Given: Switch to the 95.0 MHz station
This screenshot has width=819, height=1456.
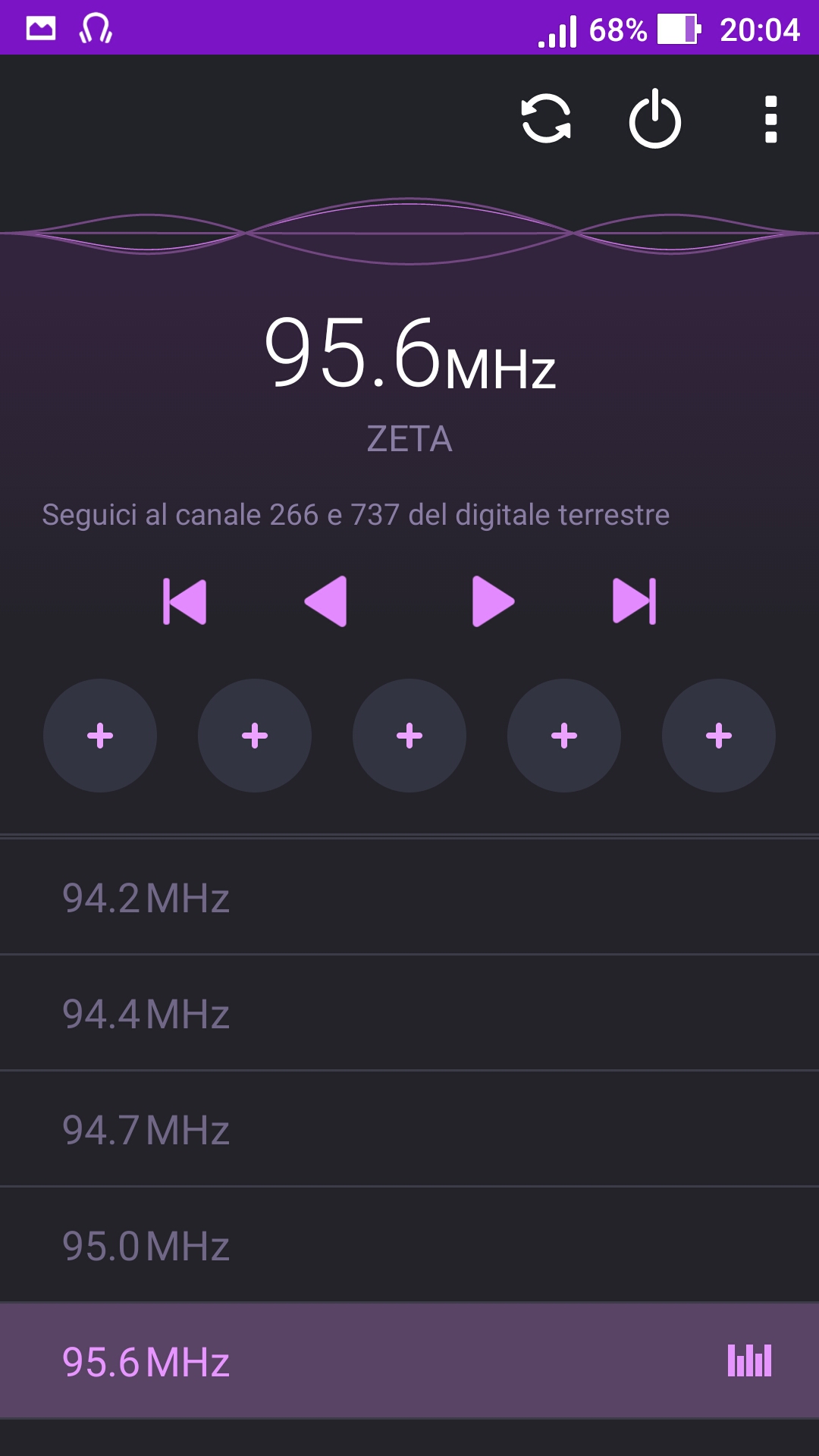Looking at the screenshot, I should click(x=409, y=1245).
